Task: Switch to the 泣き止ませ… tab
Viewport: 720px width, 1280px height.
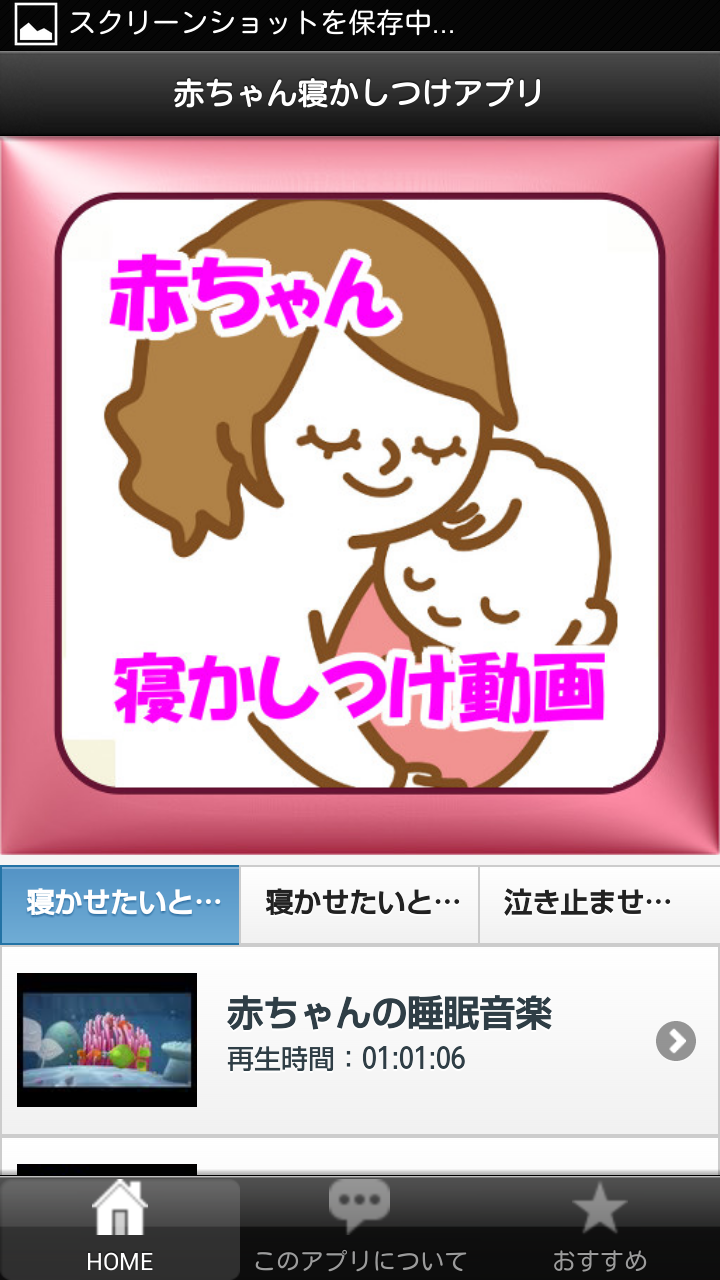Action: pyautogui.click(x=600, y=904)
